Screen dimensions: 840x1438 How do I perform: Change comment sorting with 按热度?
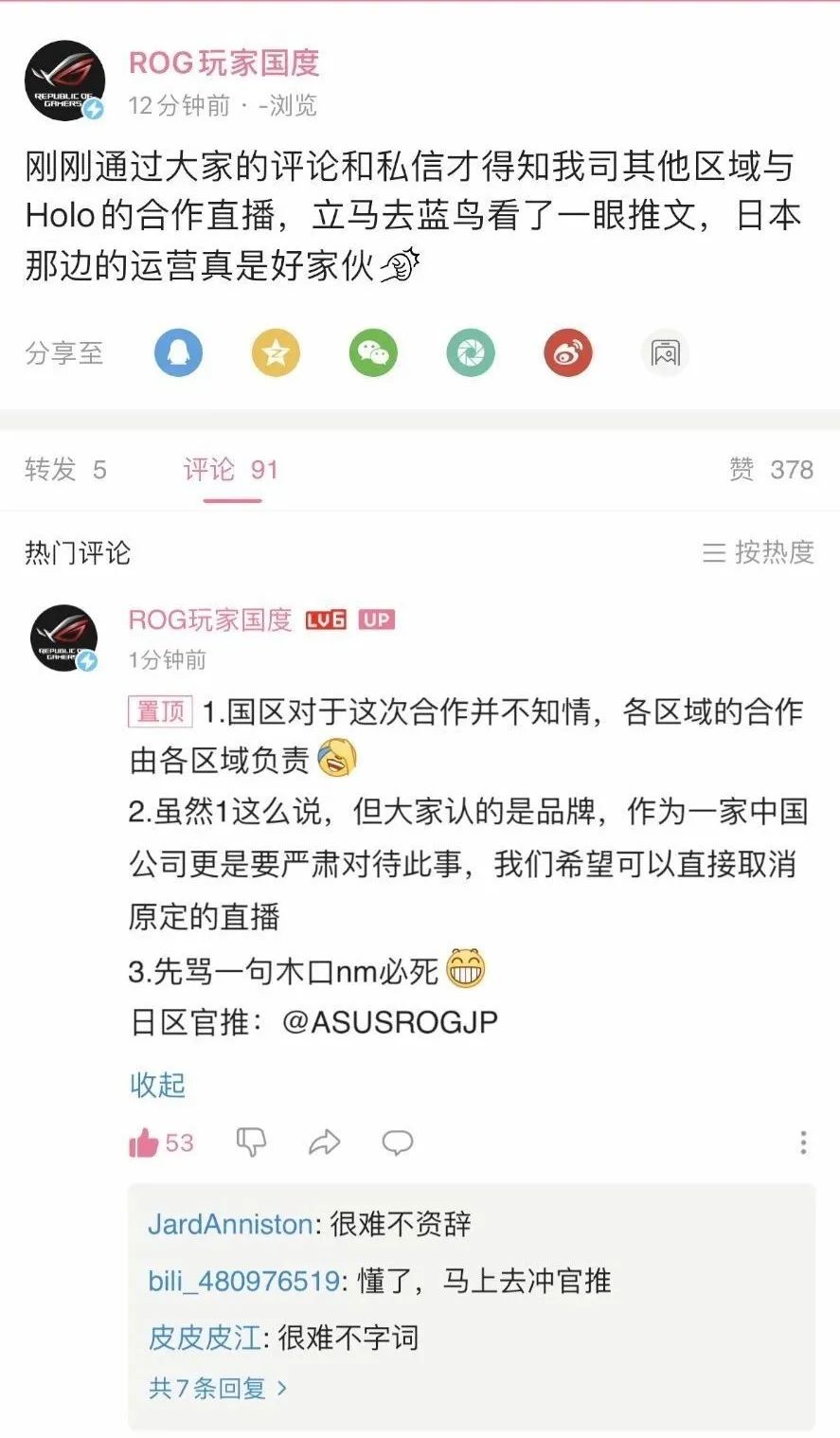[x=759, y=552]
